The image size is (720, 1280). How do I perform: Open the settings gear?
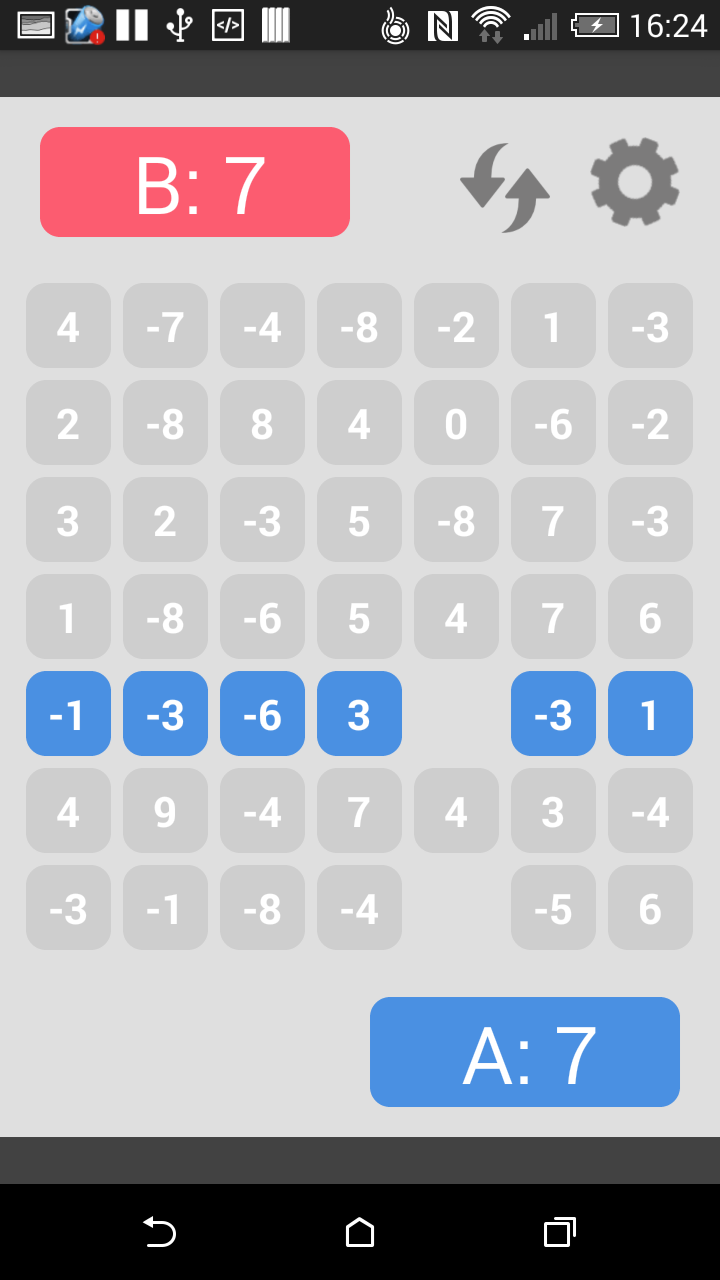pos(635,182)
